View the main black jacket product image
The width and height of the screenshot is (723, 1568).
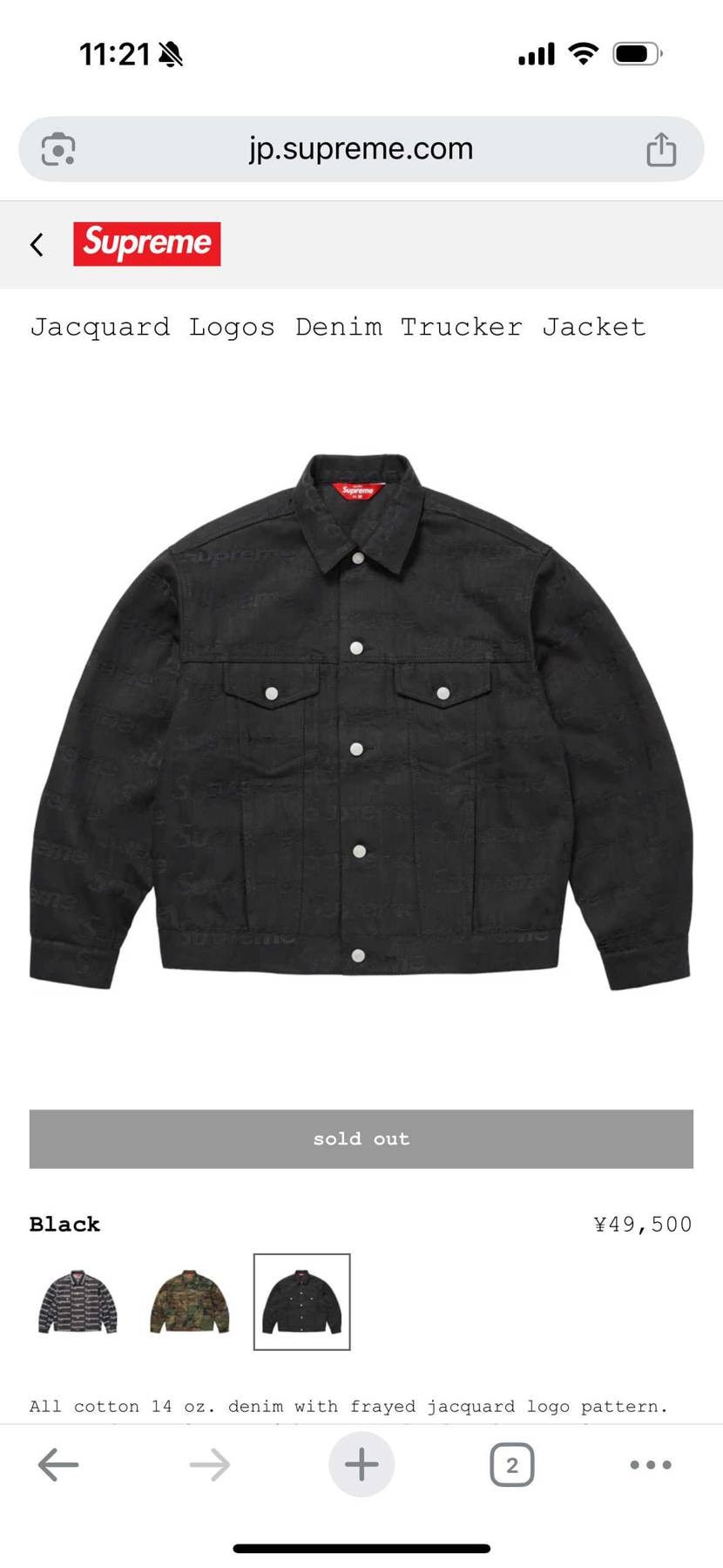coord(361,722)
